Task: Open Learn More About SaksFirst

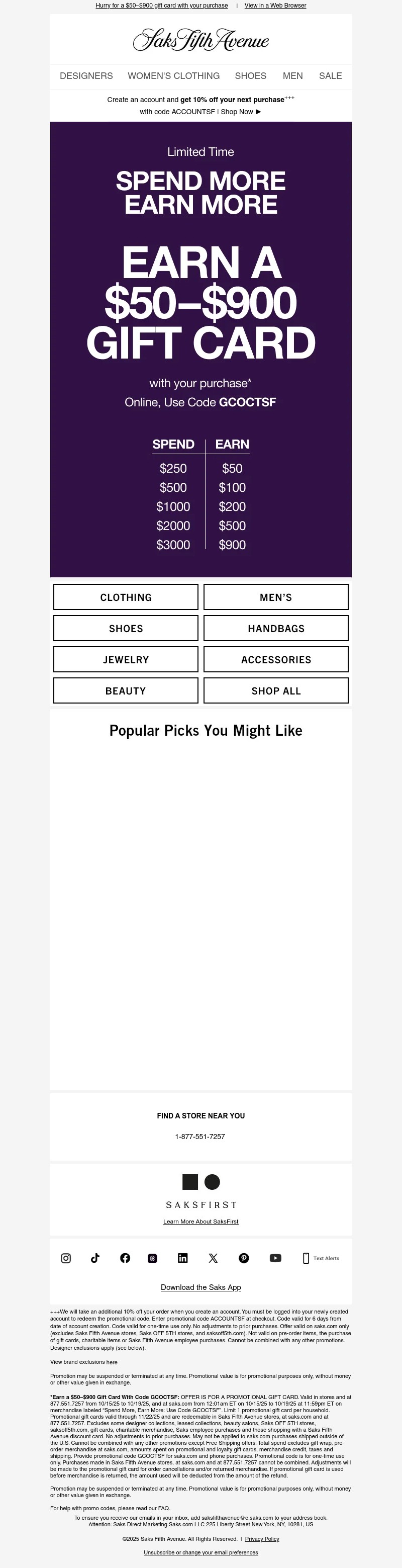Action: tap(200, 1222)
